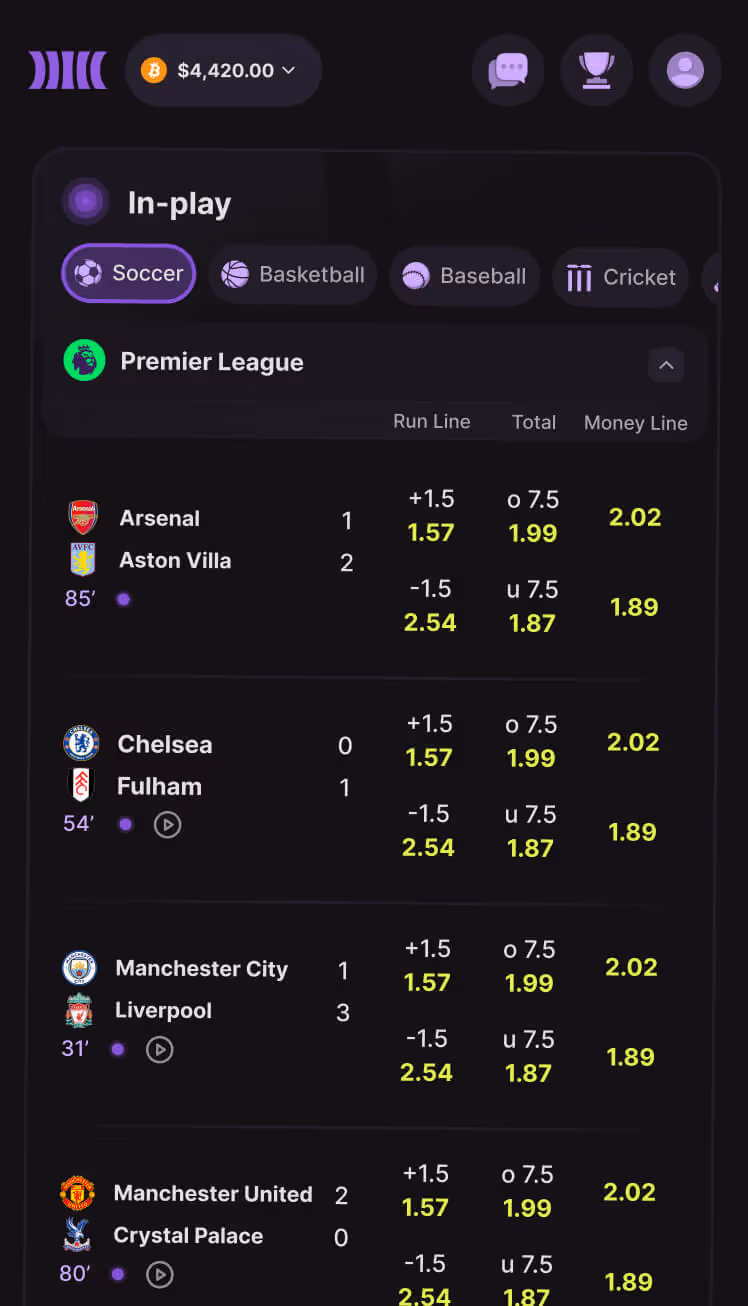The image size is (748, 1306).
Task: Collapse the Premier League section
Action: 666,366
